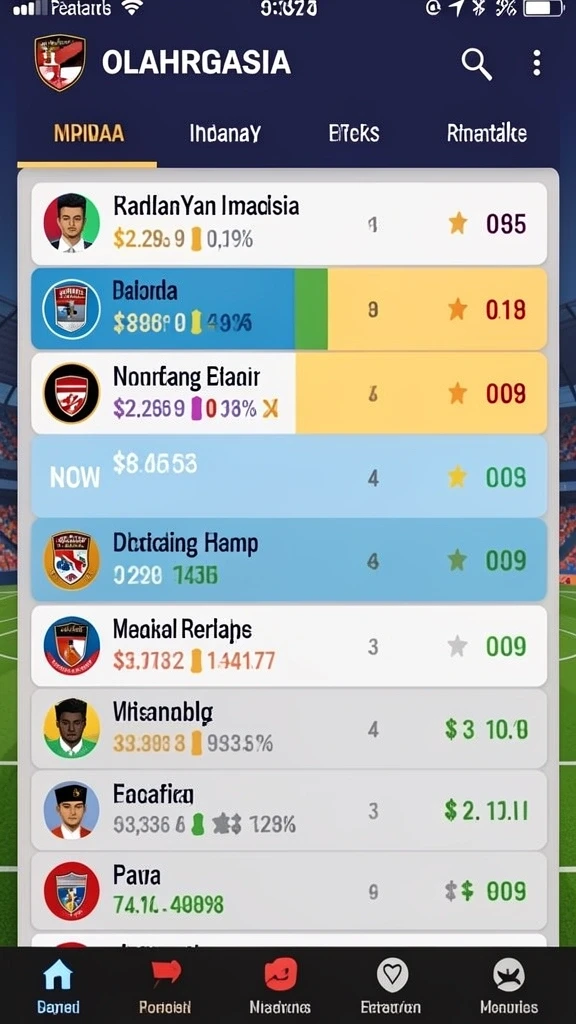
Task: Switch to the Eficks tab
Action: click(353, 133)
